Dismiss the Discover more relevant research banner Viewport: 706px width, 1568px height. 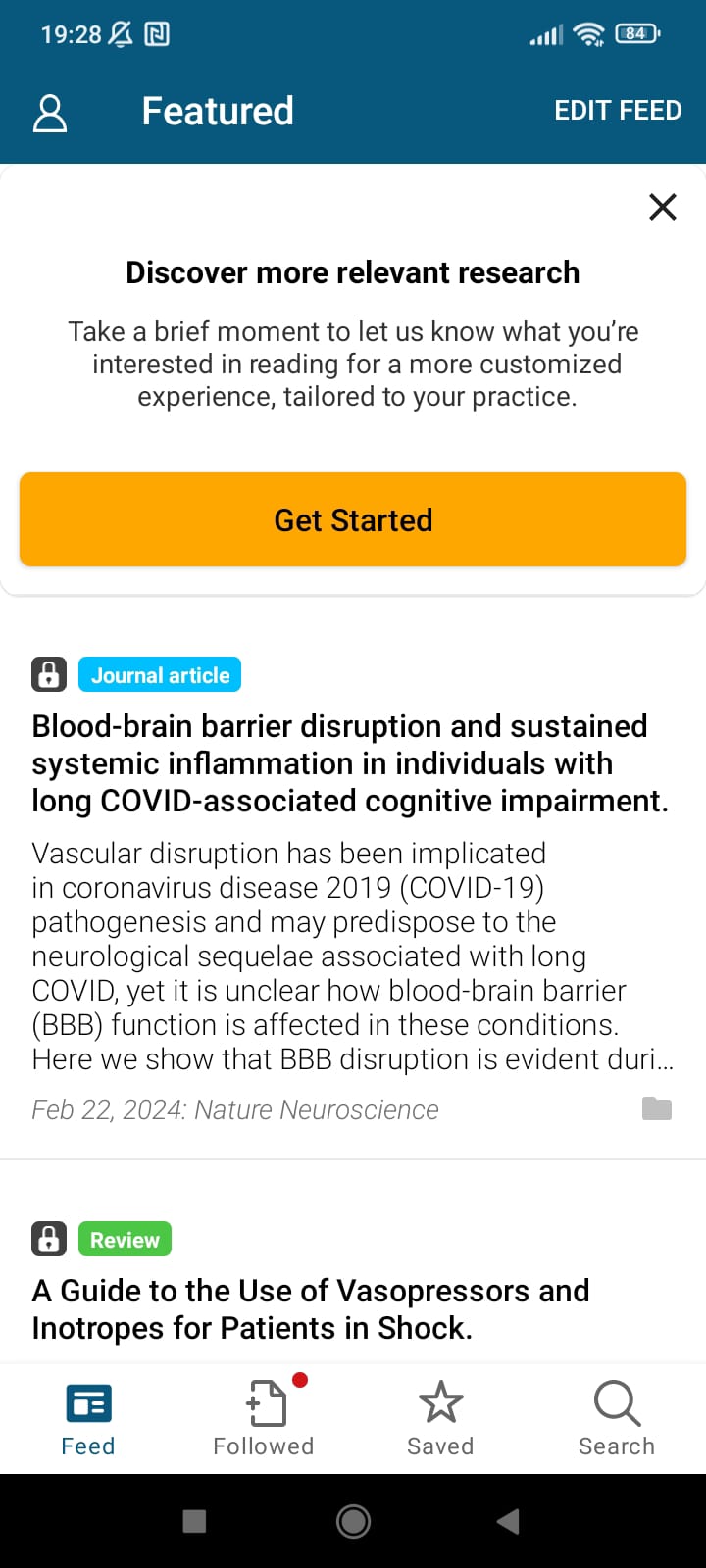663,207
